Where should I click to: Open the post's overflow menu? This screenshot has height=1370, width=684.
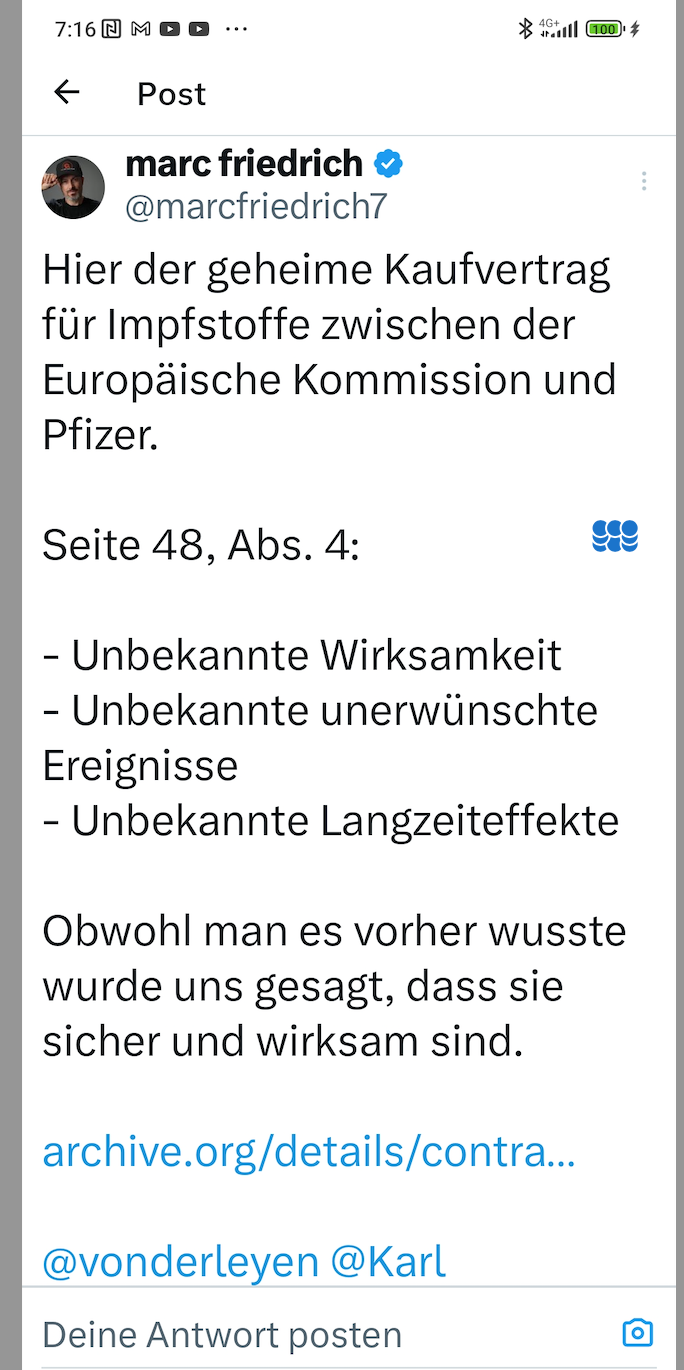coord(644,181)
